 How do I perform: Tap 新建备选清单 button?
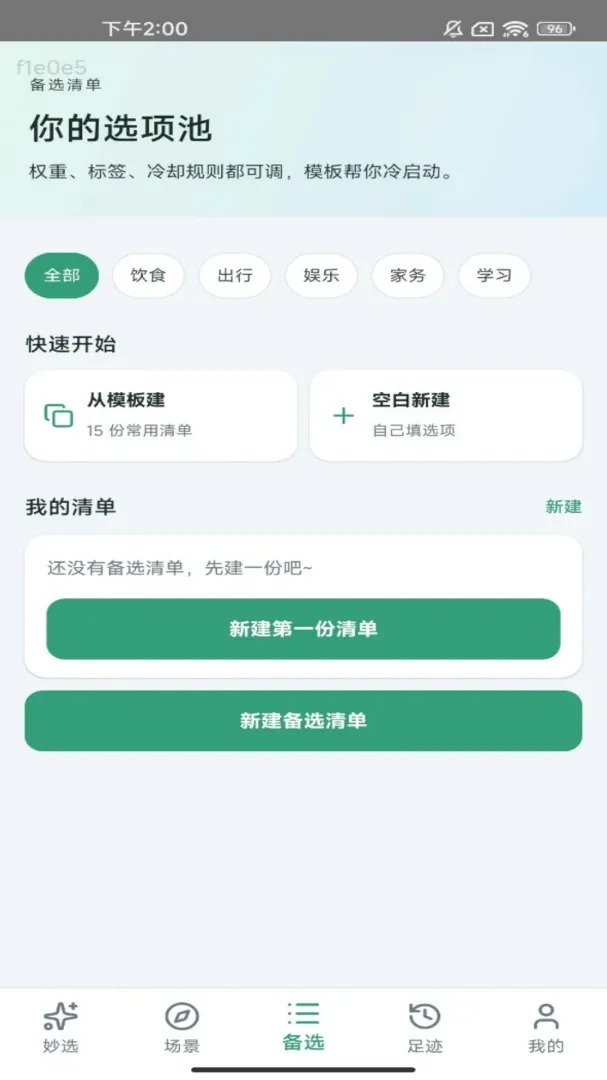tap(303, 720)
